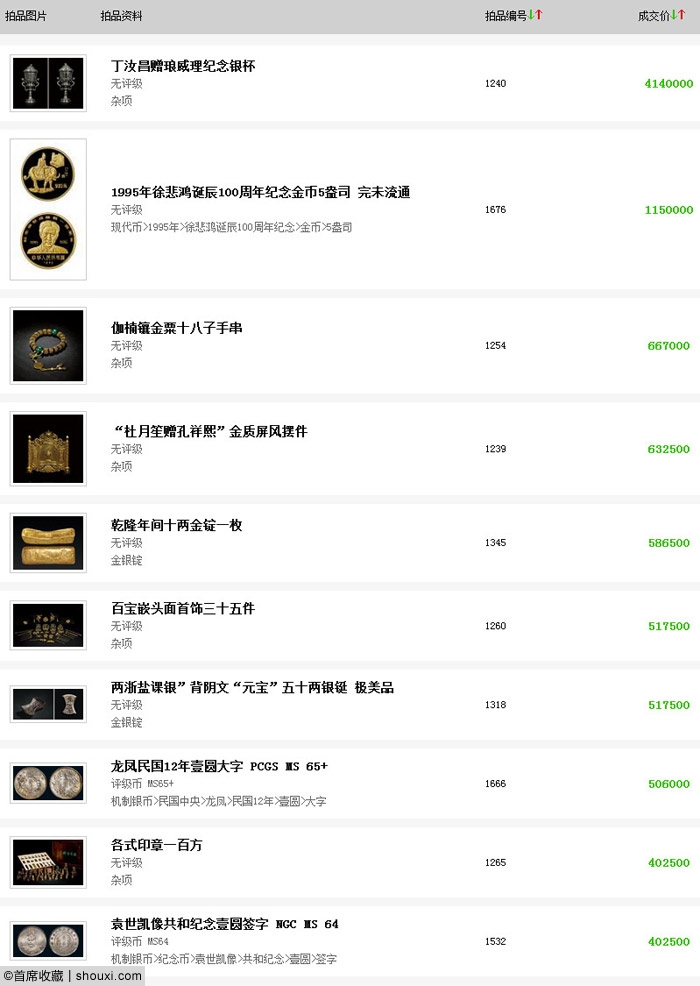The width and height of the screenshot is (700, 986).
Task: Open 龙凤民国12年壹圆大字 PCGS MS 65+ lot
Action: (219, 766)
